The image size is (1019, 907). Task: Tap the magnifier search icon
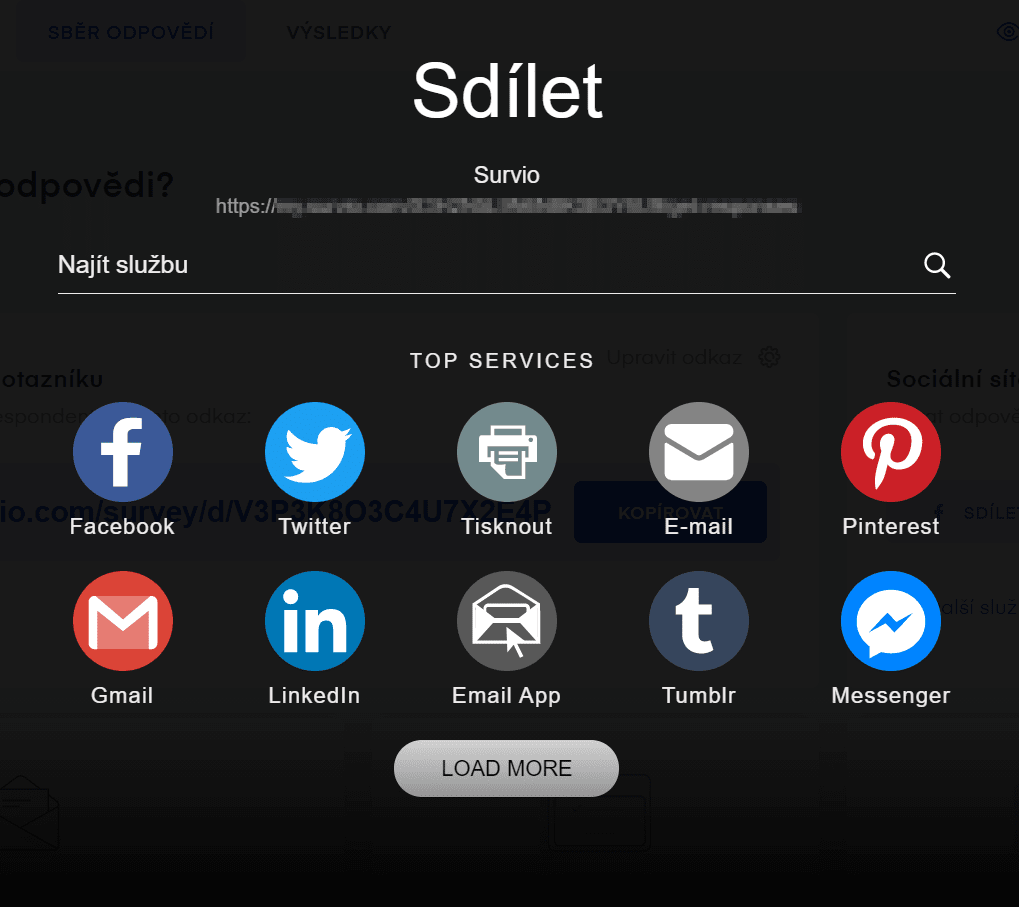[x=936, y=265]
